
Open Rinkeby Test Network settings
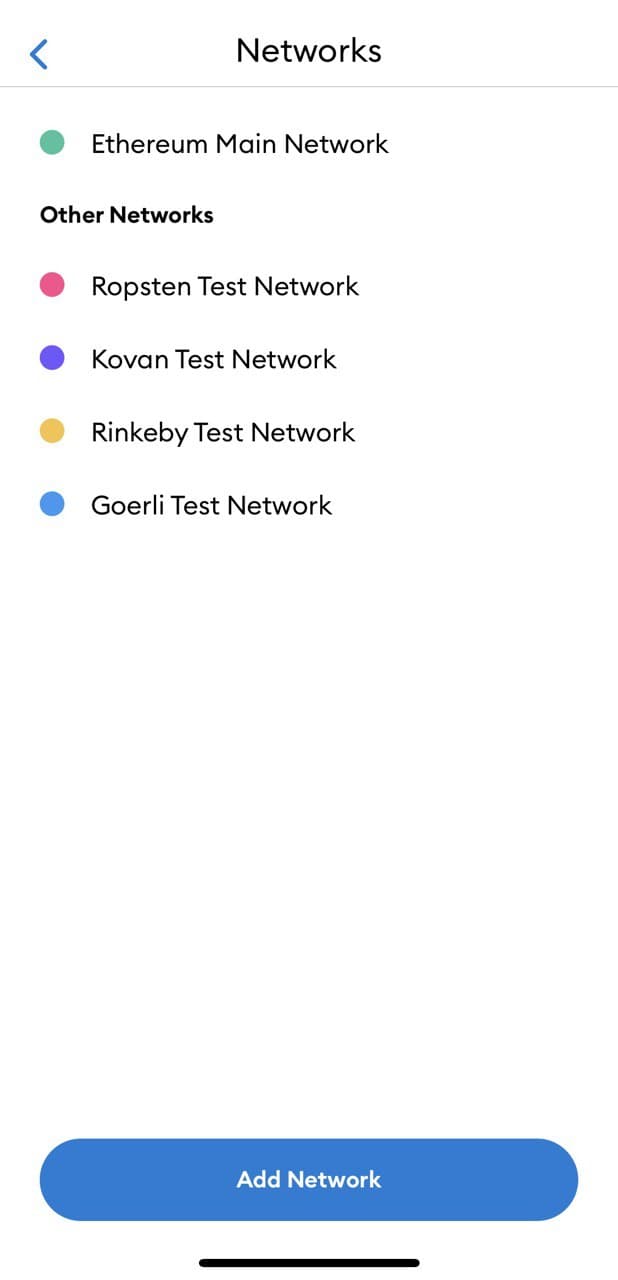pos(309,432)
